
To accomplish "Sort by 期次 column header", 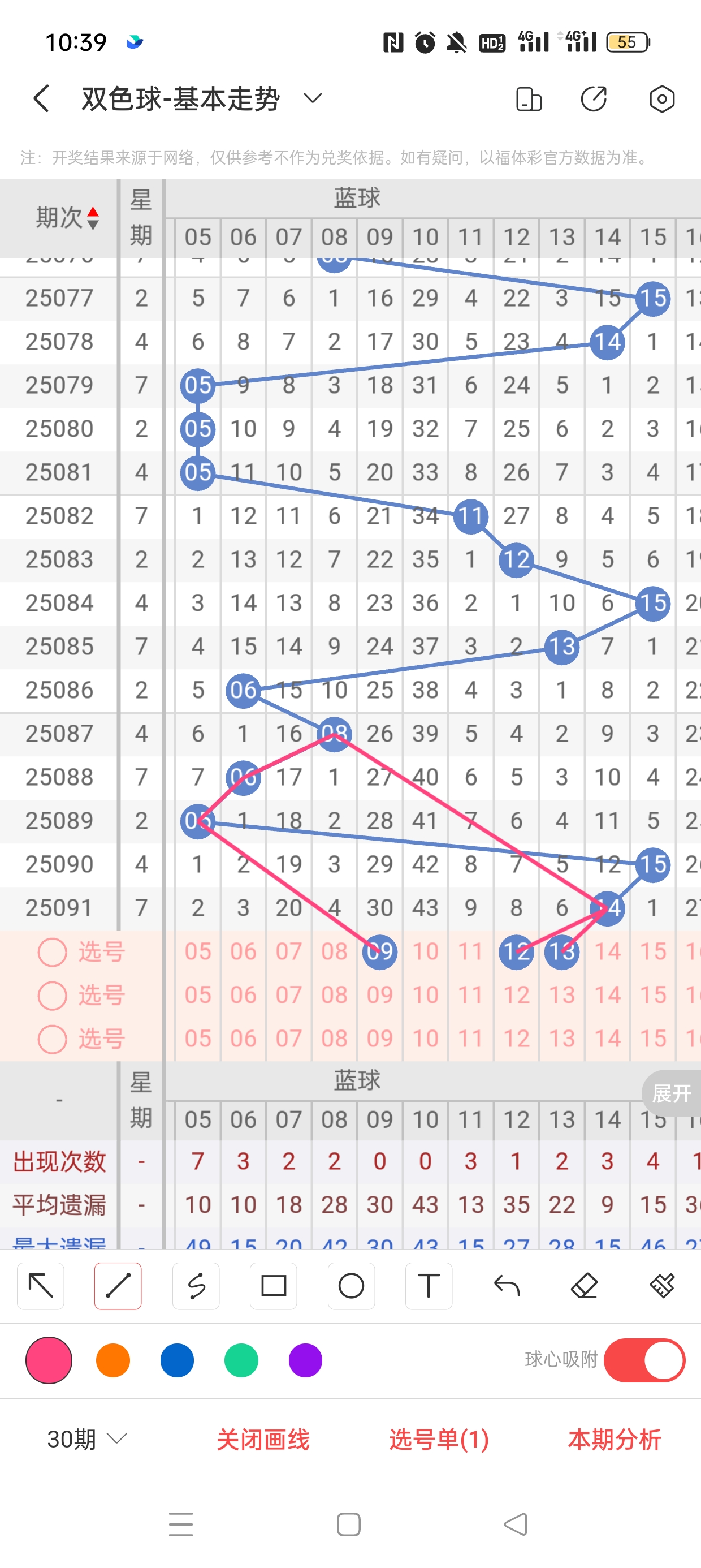I will 67,217.
